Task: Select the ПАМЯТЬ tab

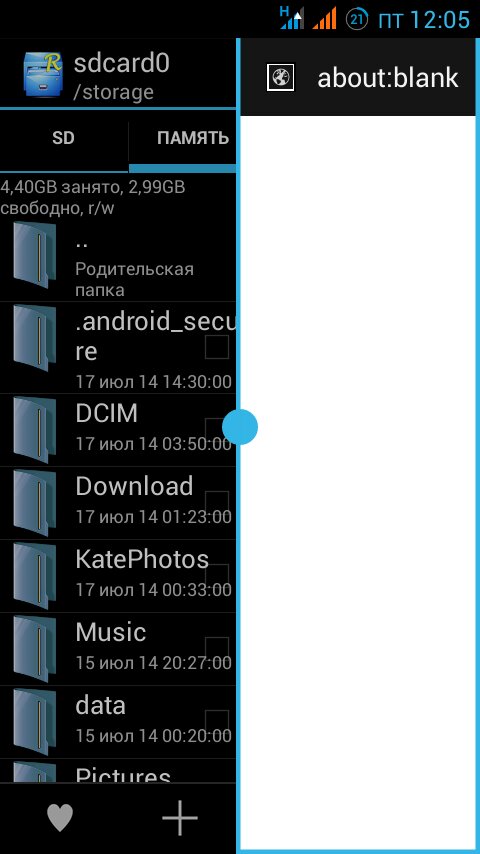Action: pos(183,138)
